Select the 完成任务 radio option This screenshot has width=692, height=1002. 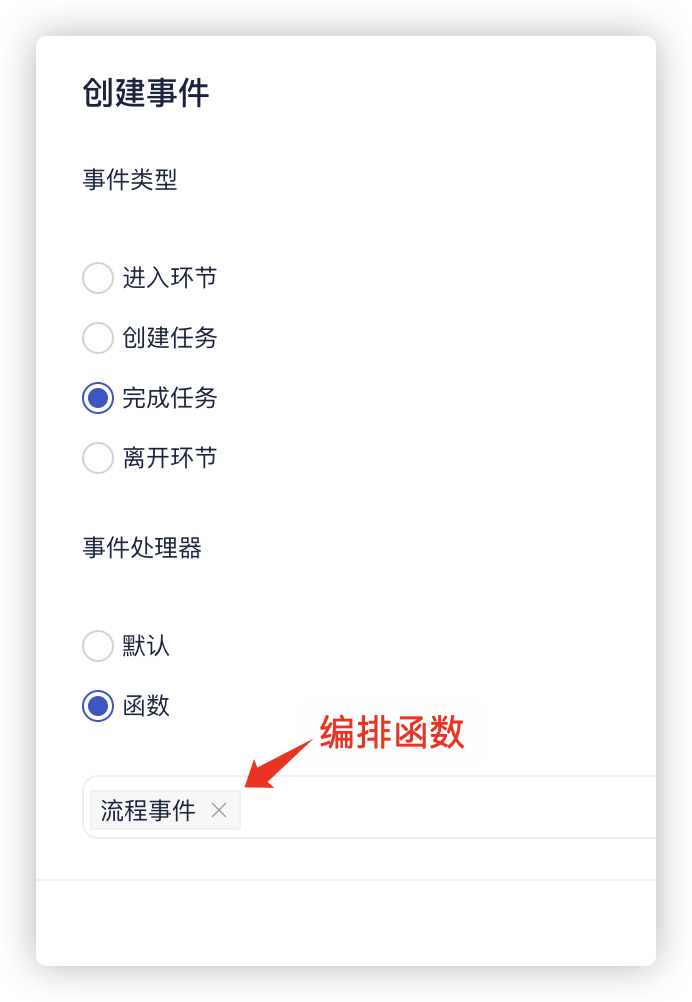(98, 398)
